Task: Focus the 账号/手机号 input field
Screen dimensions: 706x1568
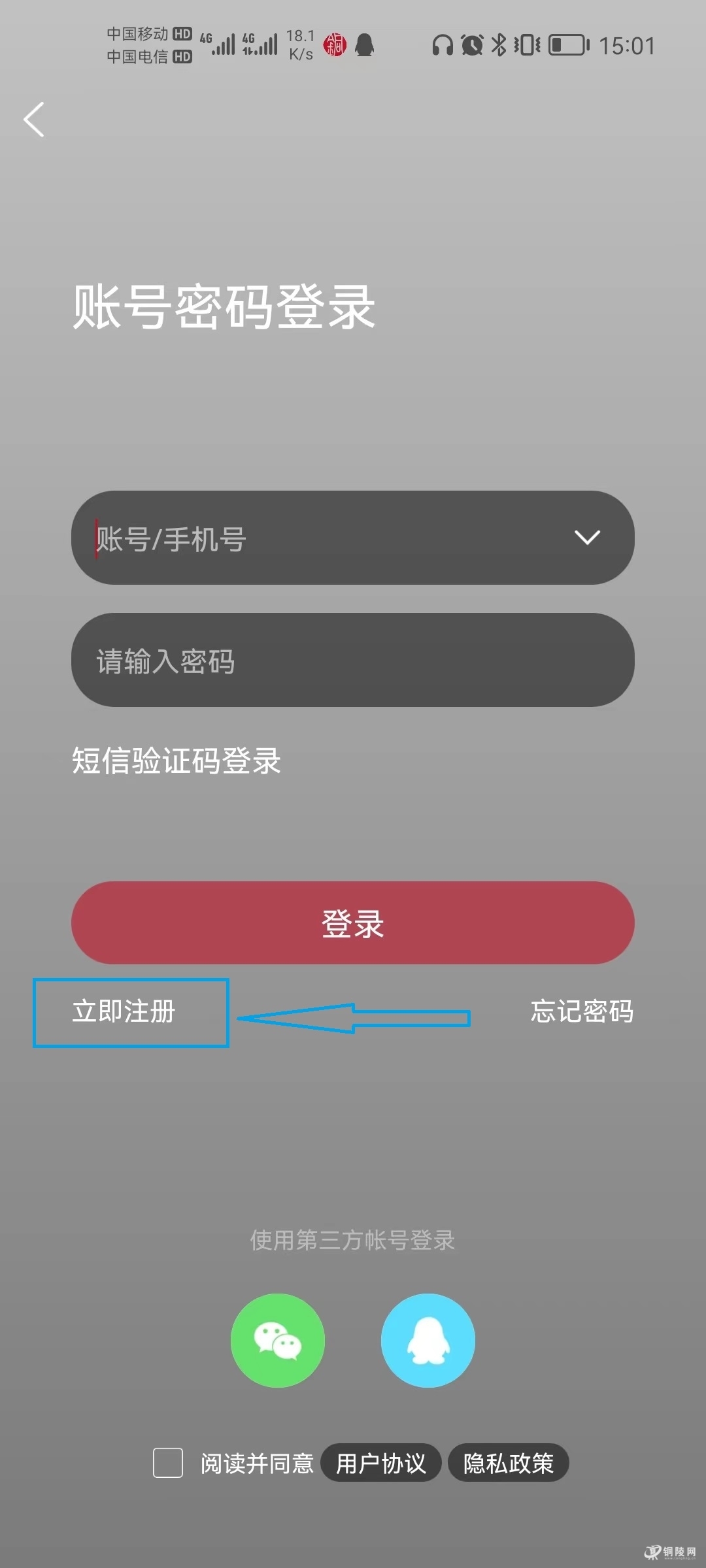Action: pyautogui.click(x=352, y=538)
